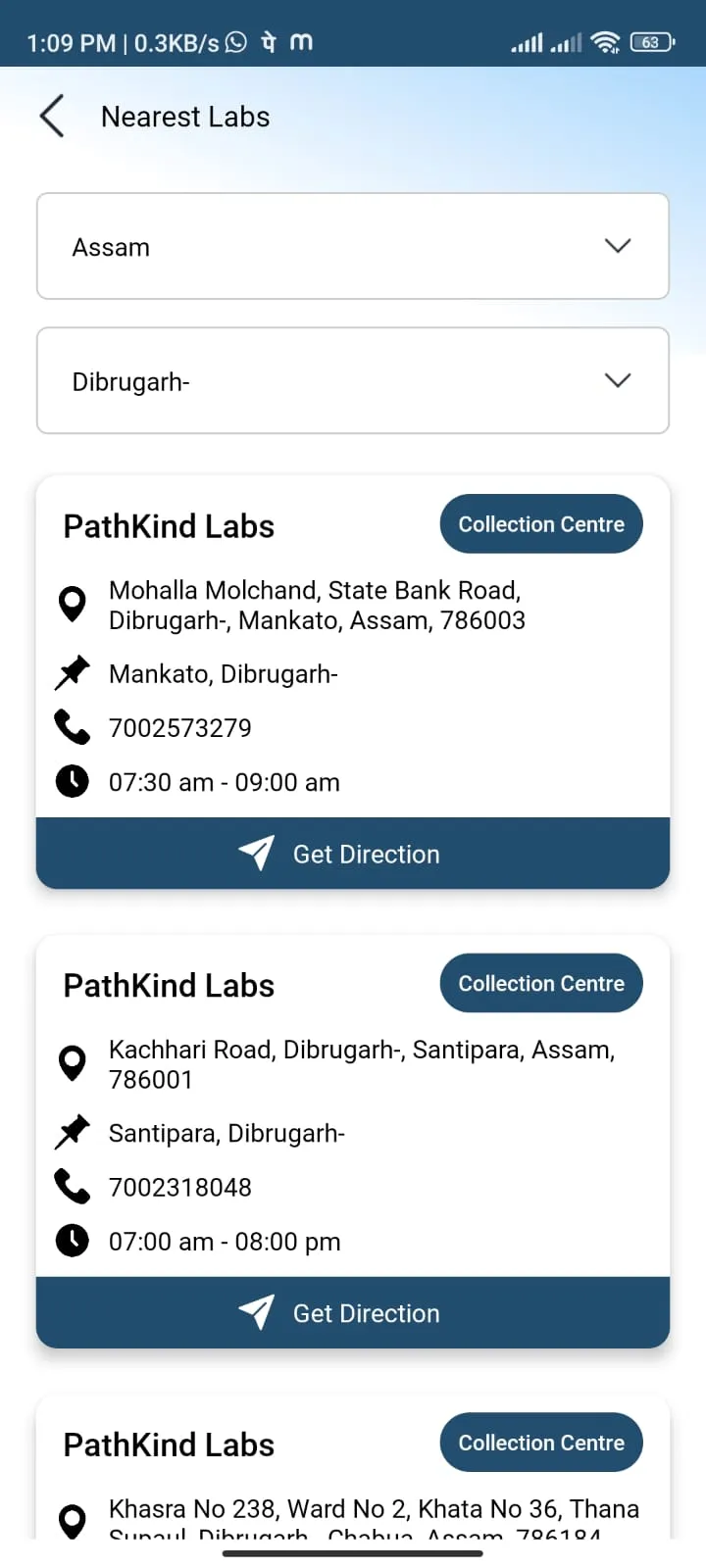This screenshot has height=1568, width=706.
Task: Tap the pushpin icon beside Santipara, Dibrugarh-
Action: point(72,1133)
